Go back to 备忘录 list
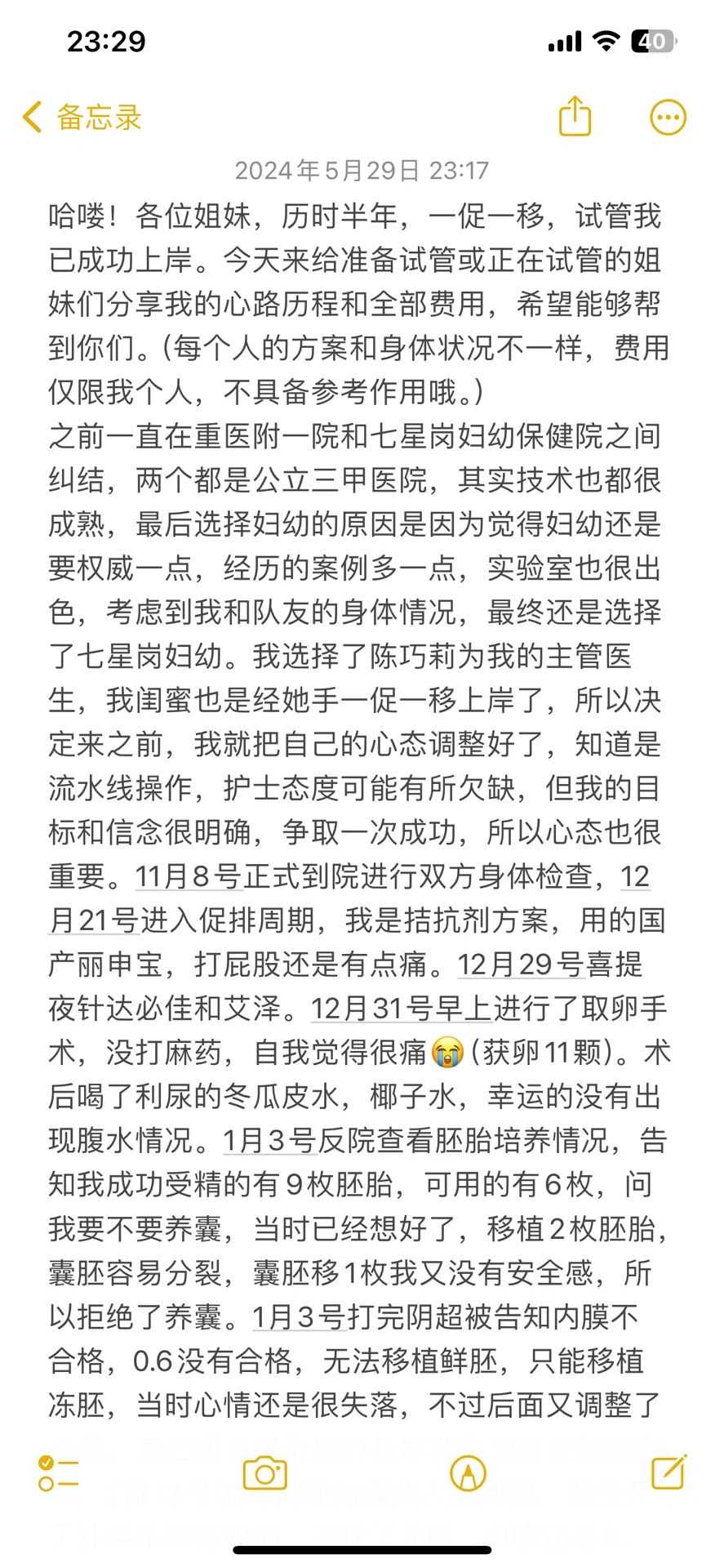Screen dimensions: 724x1568 (82, 118)
